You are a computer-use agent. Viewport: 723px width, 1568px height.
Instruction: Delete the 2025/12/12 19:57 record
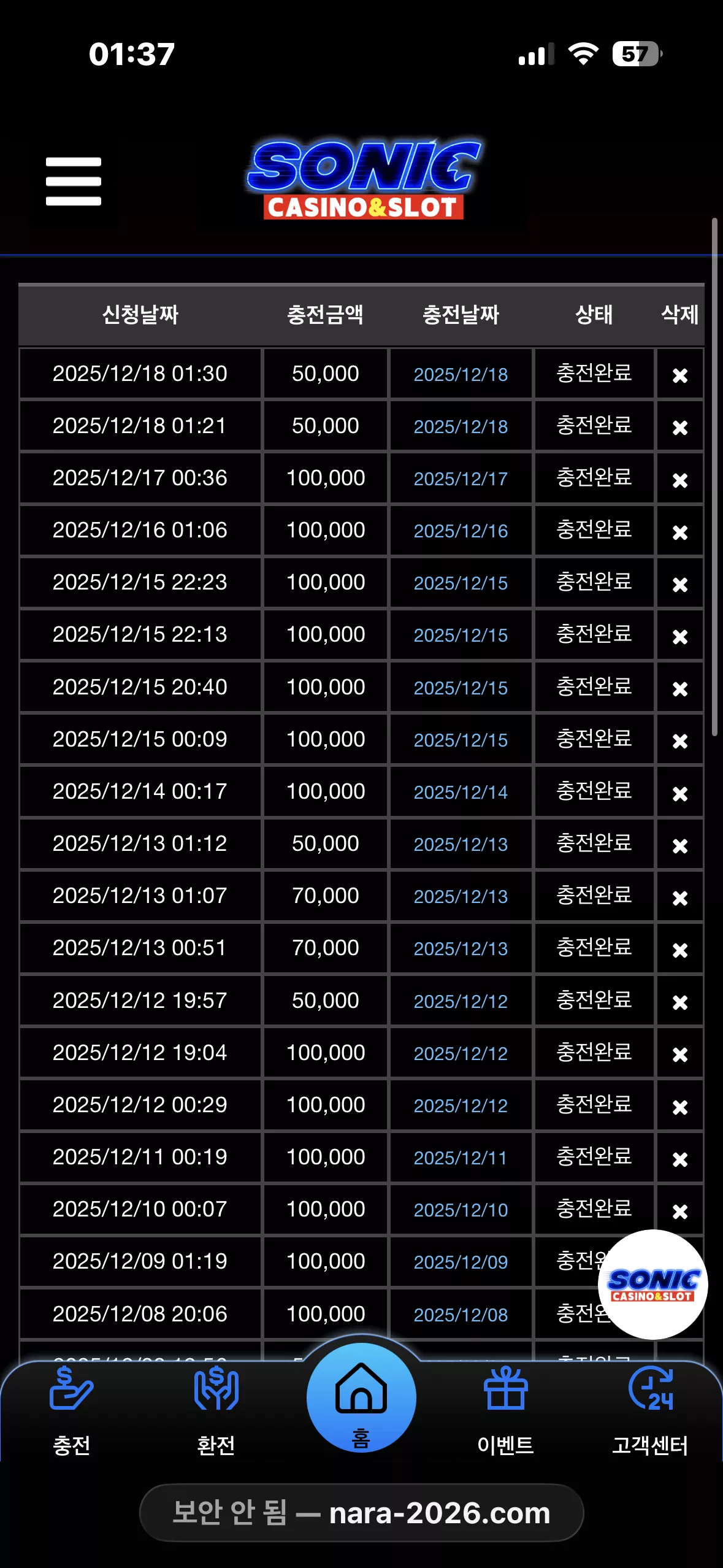(679, 1002)
